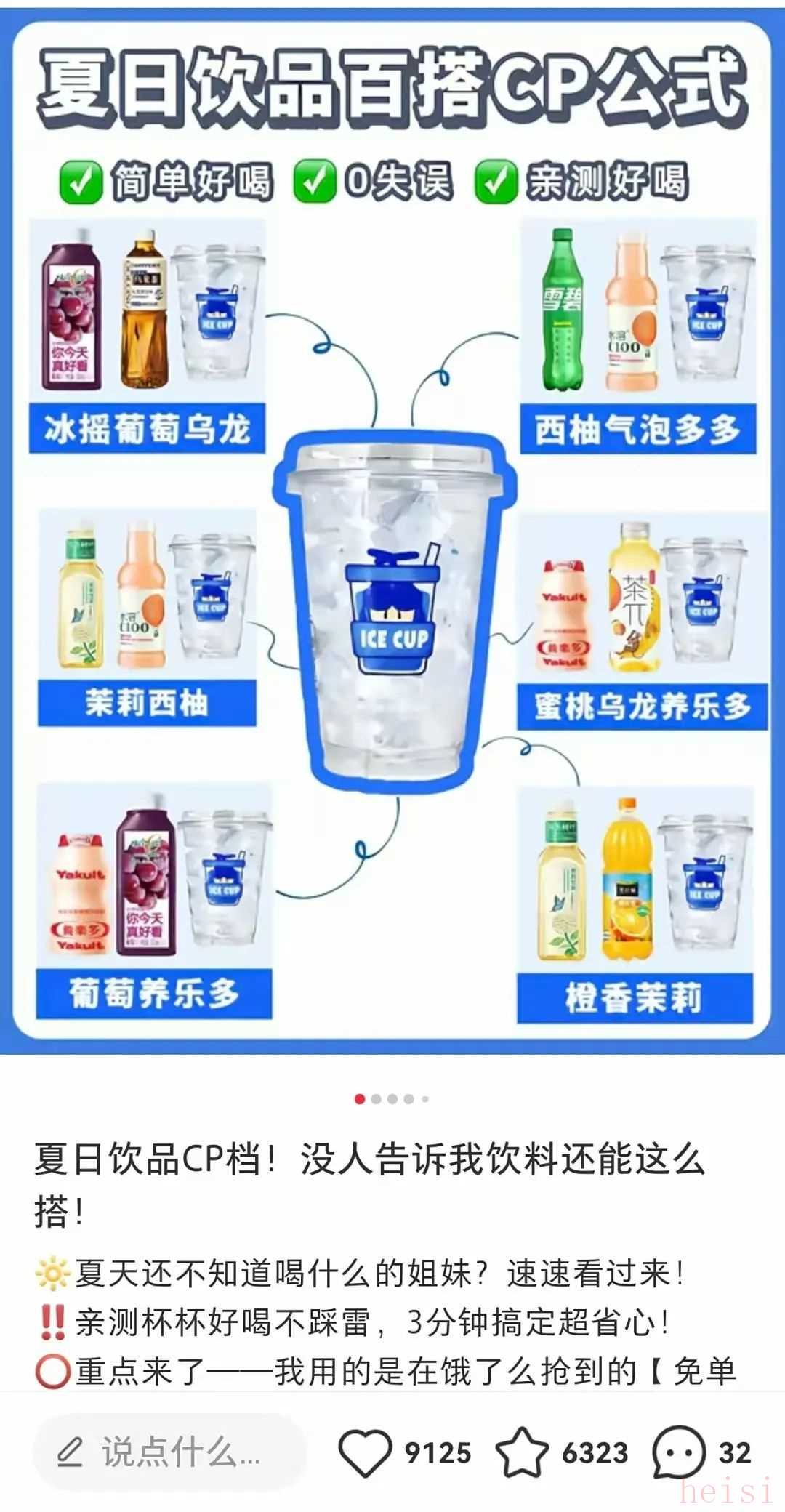
Task: Save this post with the star icon
Action: click(x=522, y=1452)
